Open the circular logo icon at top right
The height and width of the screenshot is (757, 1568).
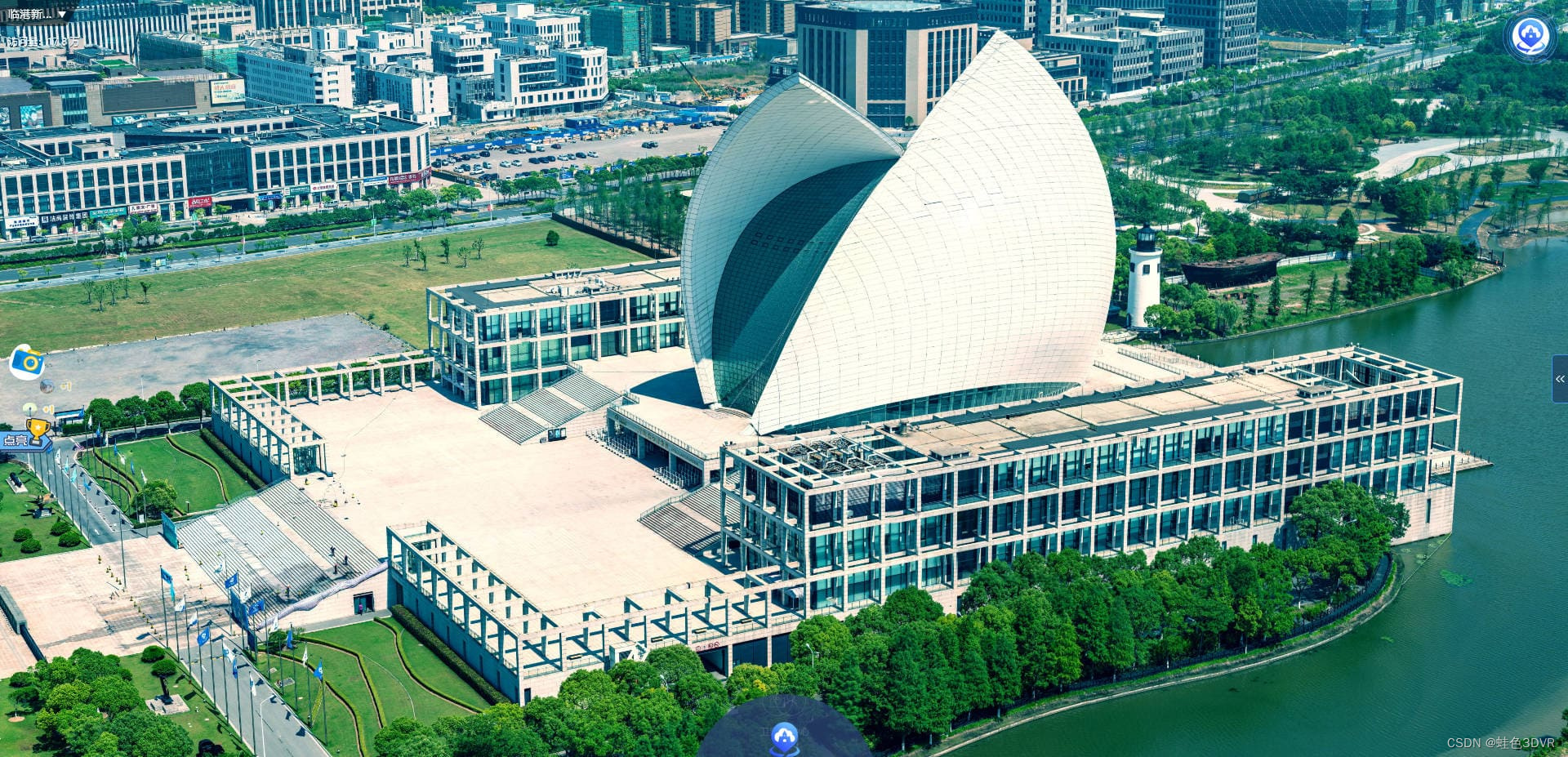point(1530,36)
